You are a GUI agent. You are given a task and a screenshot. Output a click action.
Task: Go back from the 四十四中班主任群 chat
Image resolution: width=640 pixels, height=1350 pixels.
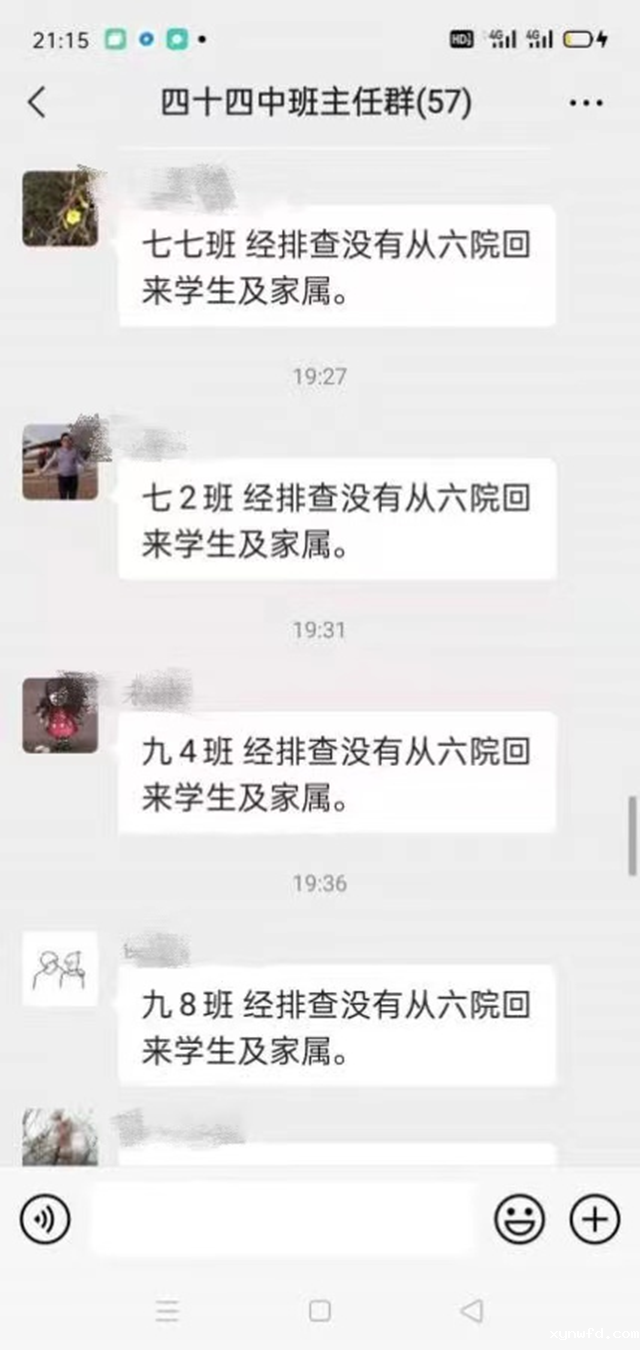click(x=37, y=102)
